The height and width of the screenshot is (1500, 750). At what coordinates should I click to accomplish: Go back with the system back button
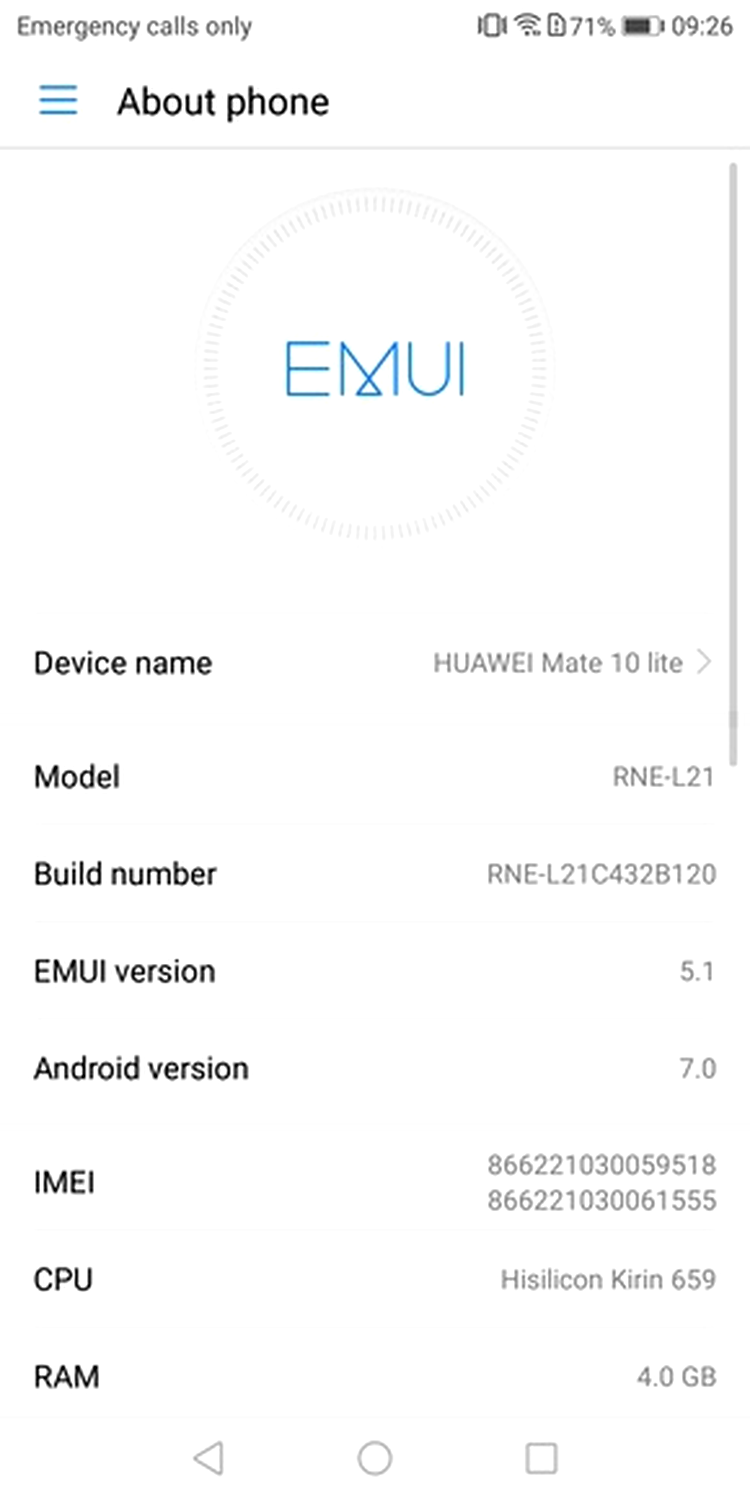208,1458
